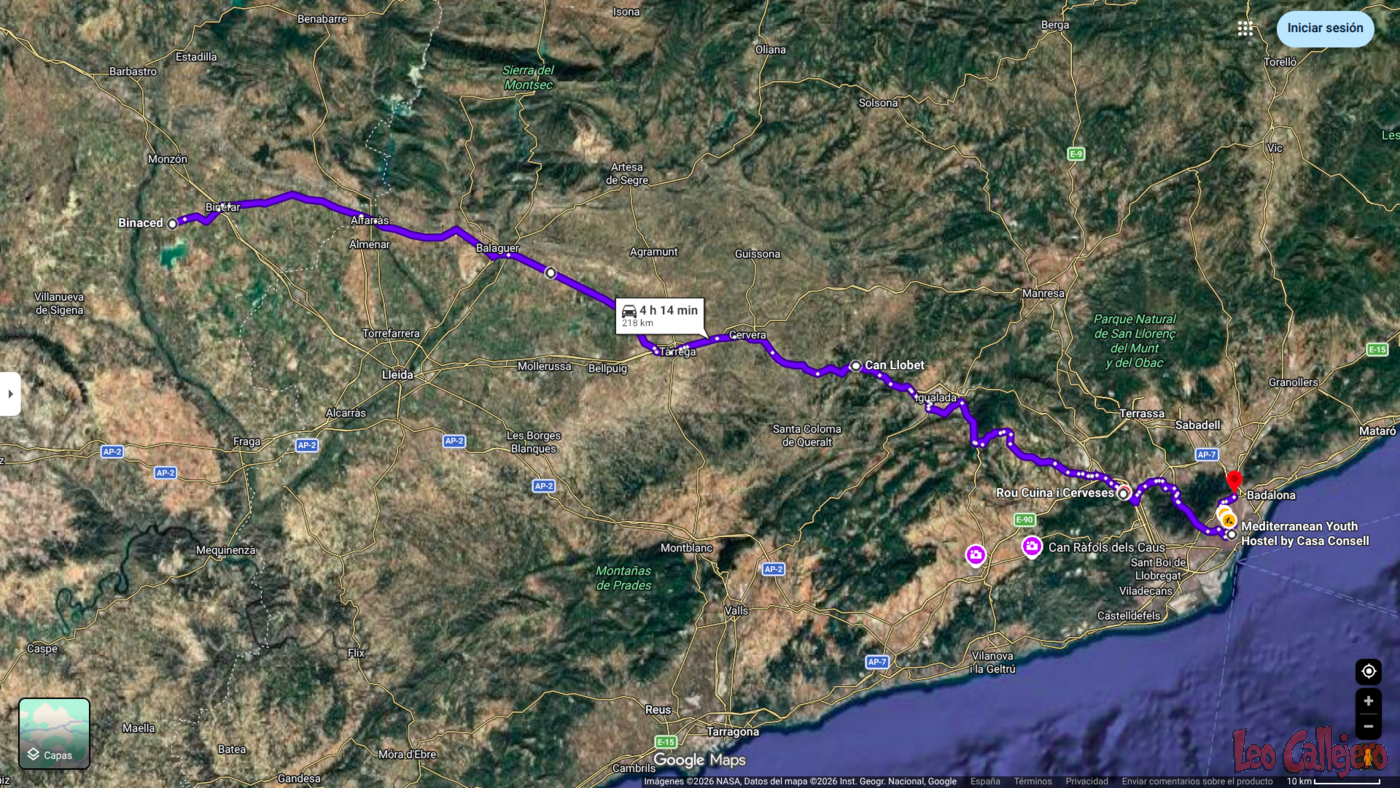
Task: Select the Can Ràfols dels Caus marker
Action: coord(1032,546)
